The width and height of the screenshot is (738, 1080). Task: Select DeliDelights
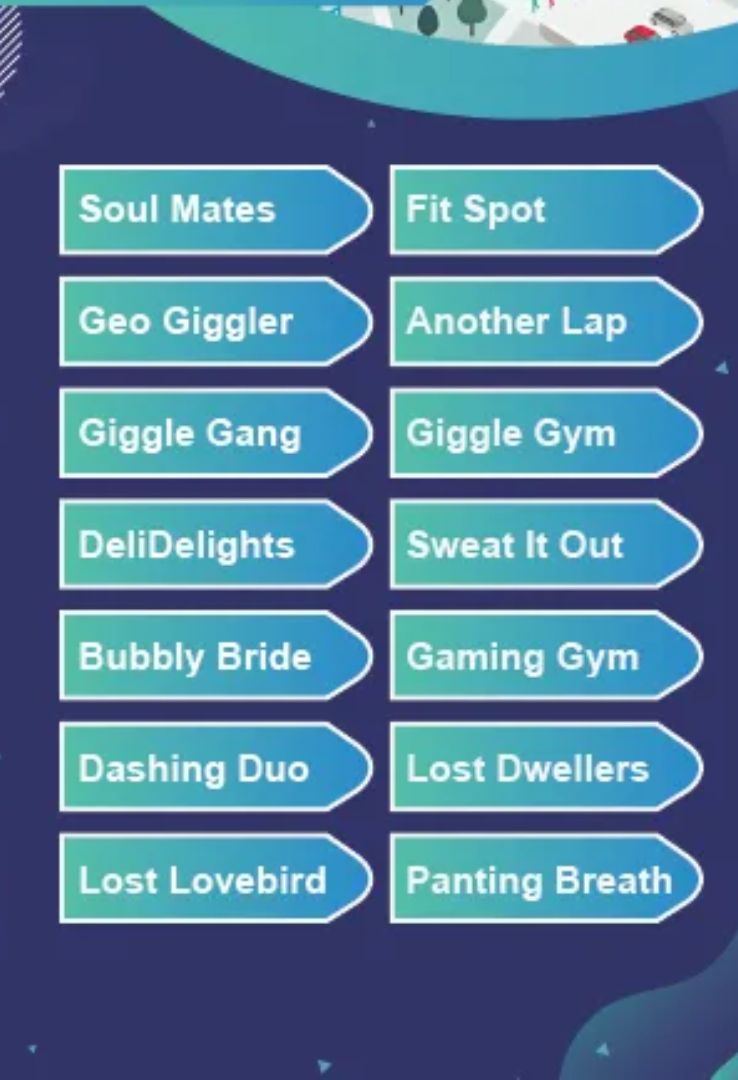click(x=200, y=545)
